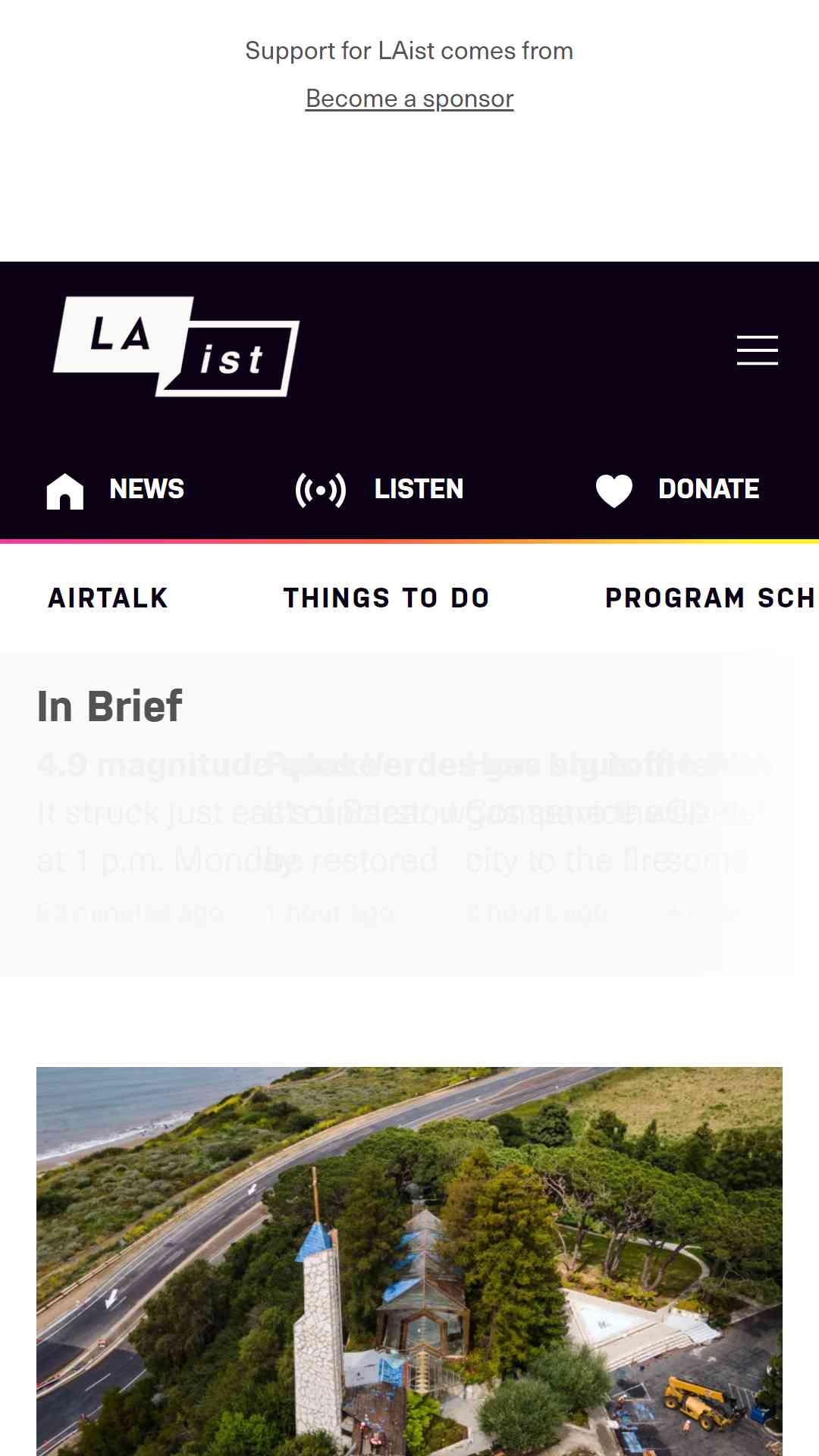Image resolution: width=819 pixels, height=1456 pixels.
Task: Open the Listen live option
Action: 379,490
